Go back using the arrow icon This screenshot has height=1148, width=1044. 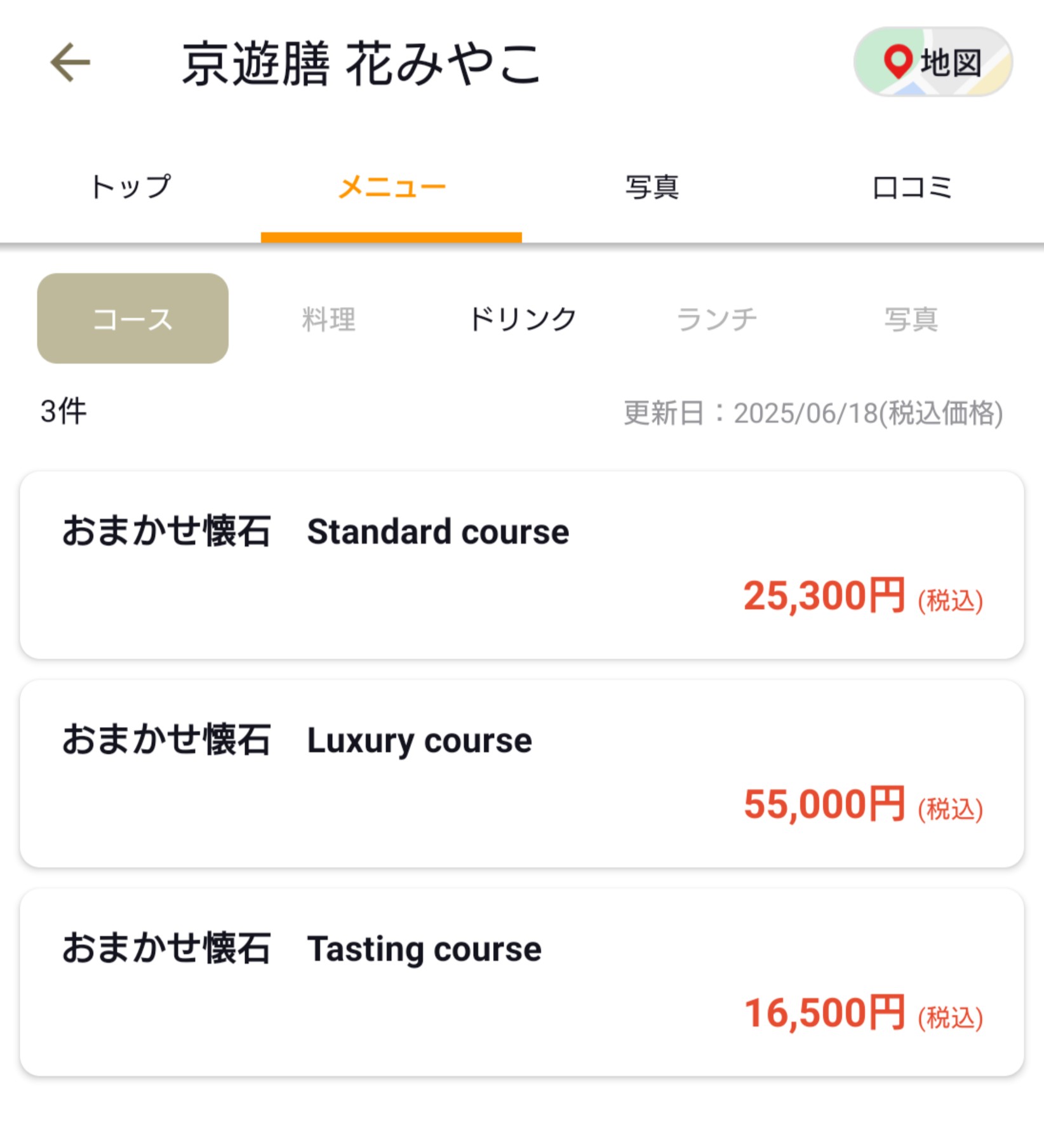(x=70, y=62)
